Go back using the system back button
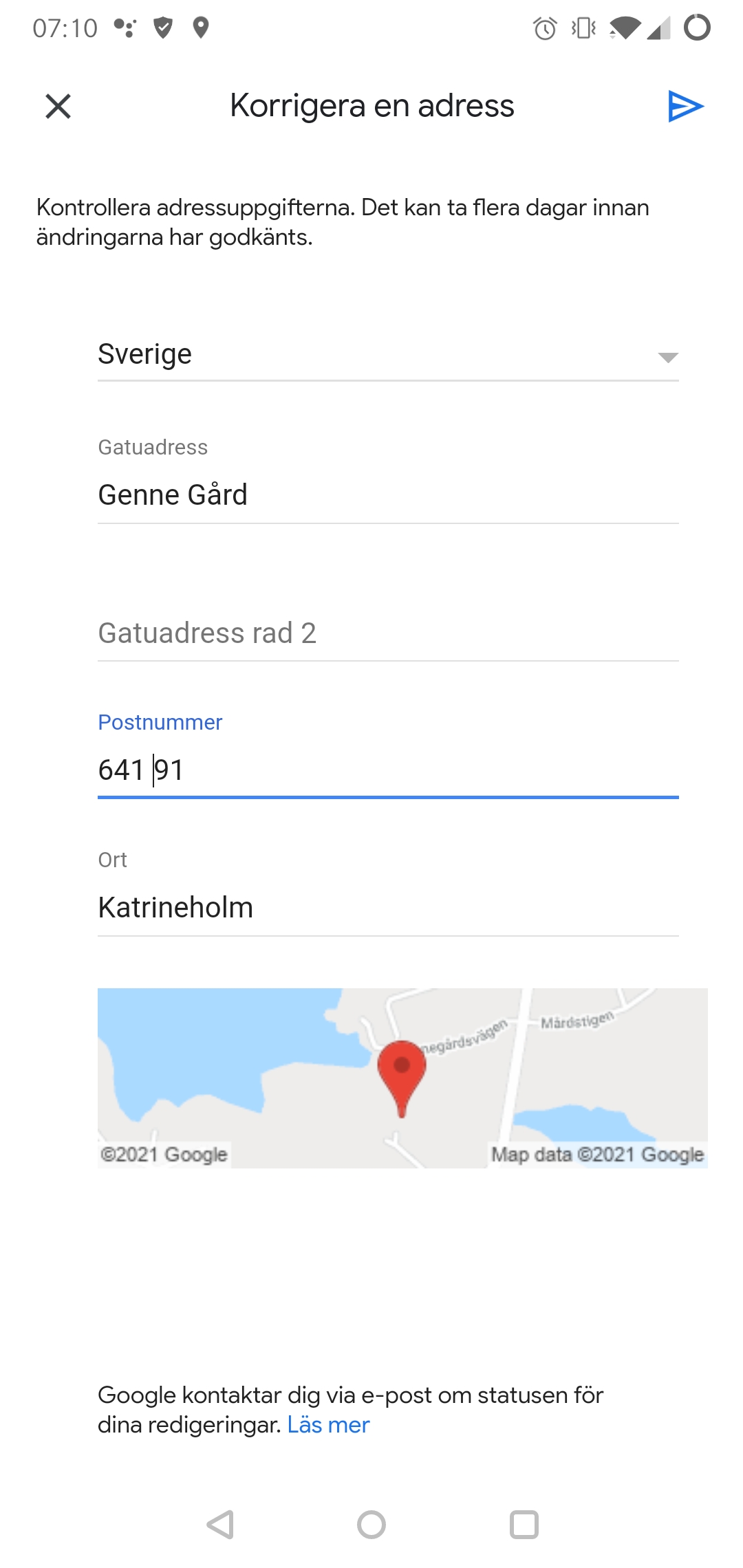 coord(221,1525)
